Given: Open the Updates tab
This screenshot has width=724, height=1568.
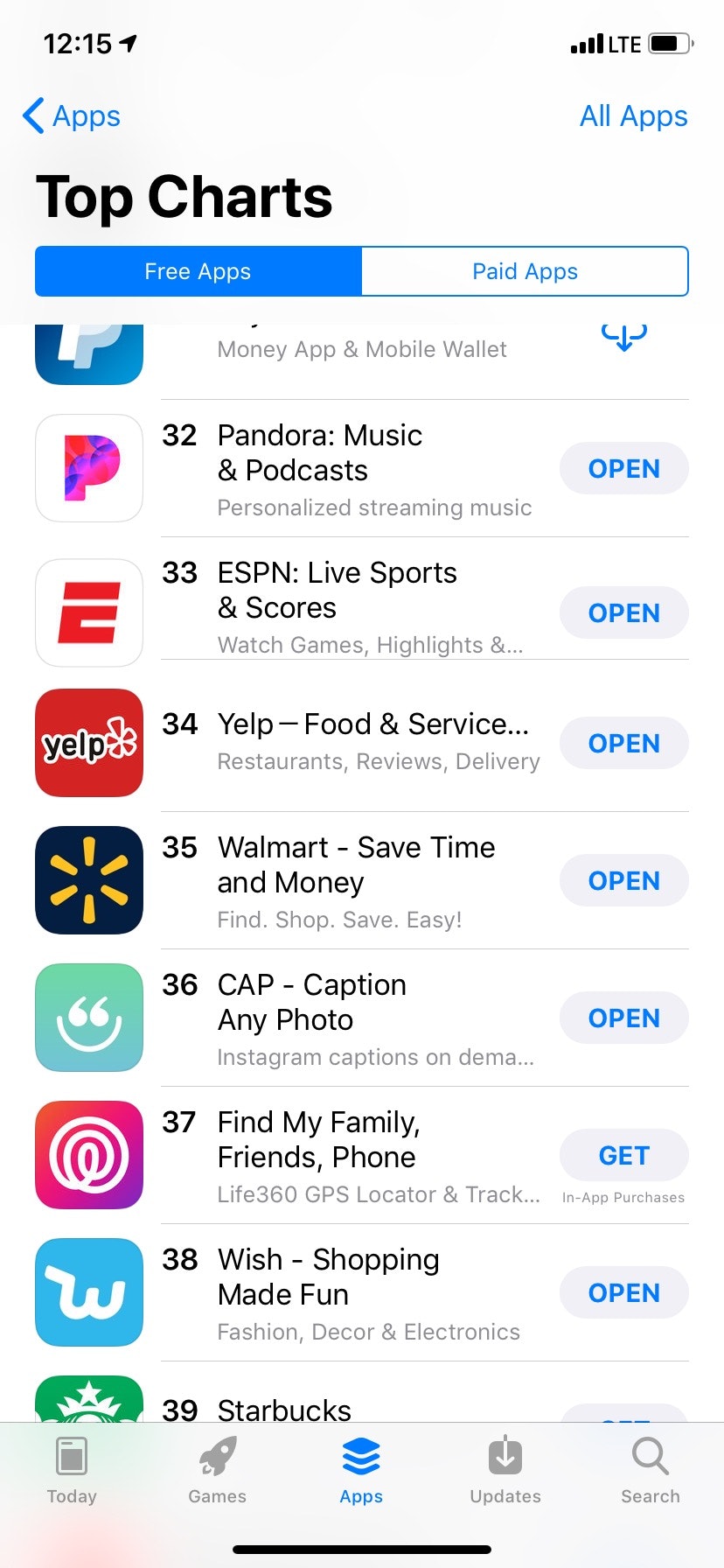Looking at the screenshot, I should pos(505,1471).
